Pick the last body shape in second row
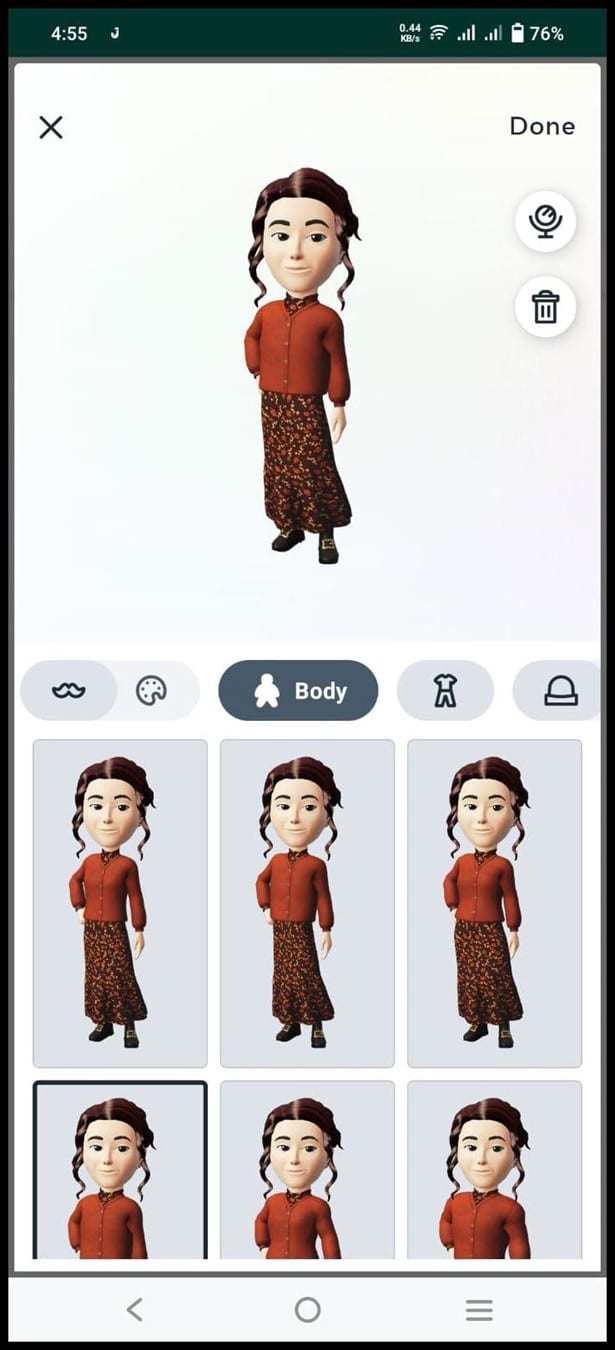Screen dimensions: 615x1350 click(x=494, y=1170)
